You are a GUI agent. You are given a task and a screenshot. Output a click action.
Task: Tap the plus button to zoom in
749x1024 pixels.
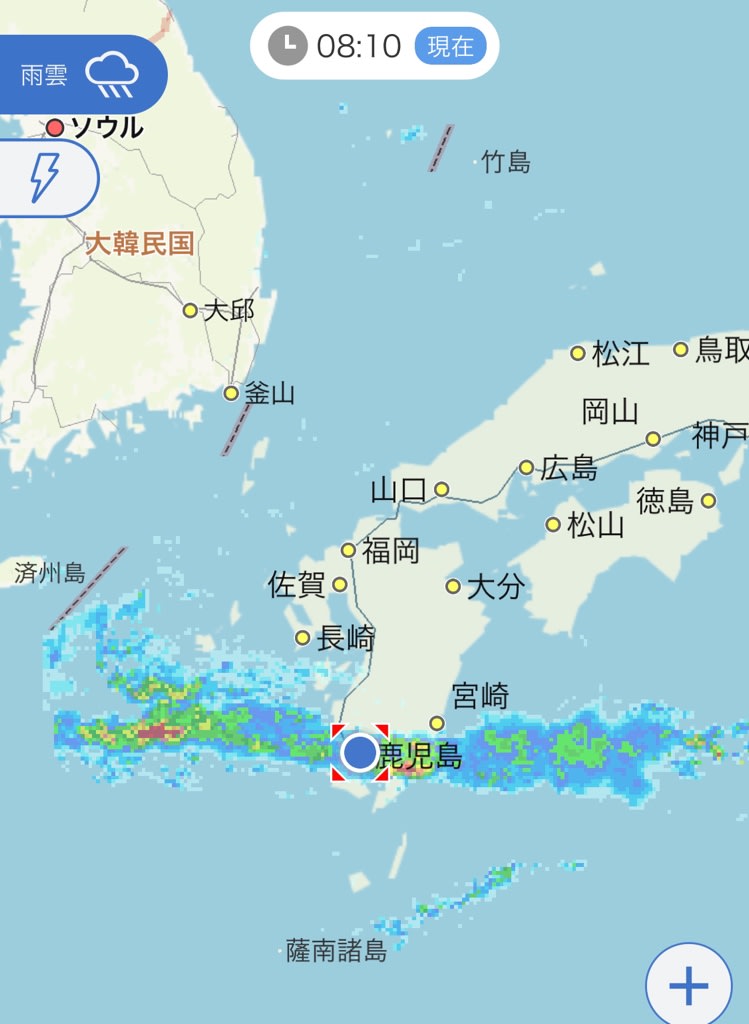[689, 986]
